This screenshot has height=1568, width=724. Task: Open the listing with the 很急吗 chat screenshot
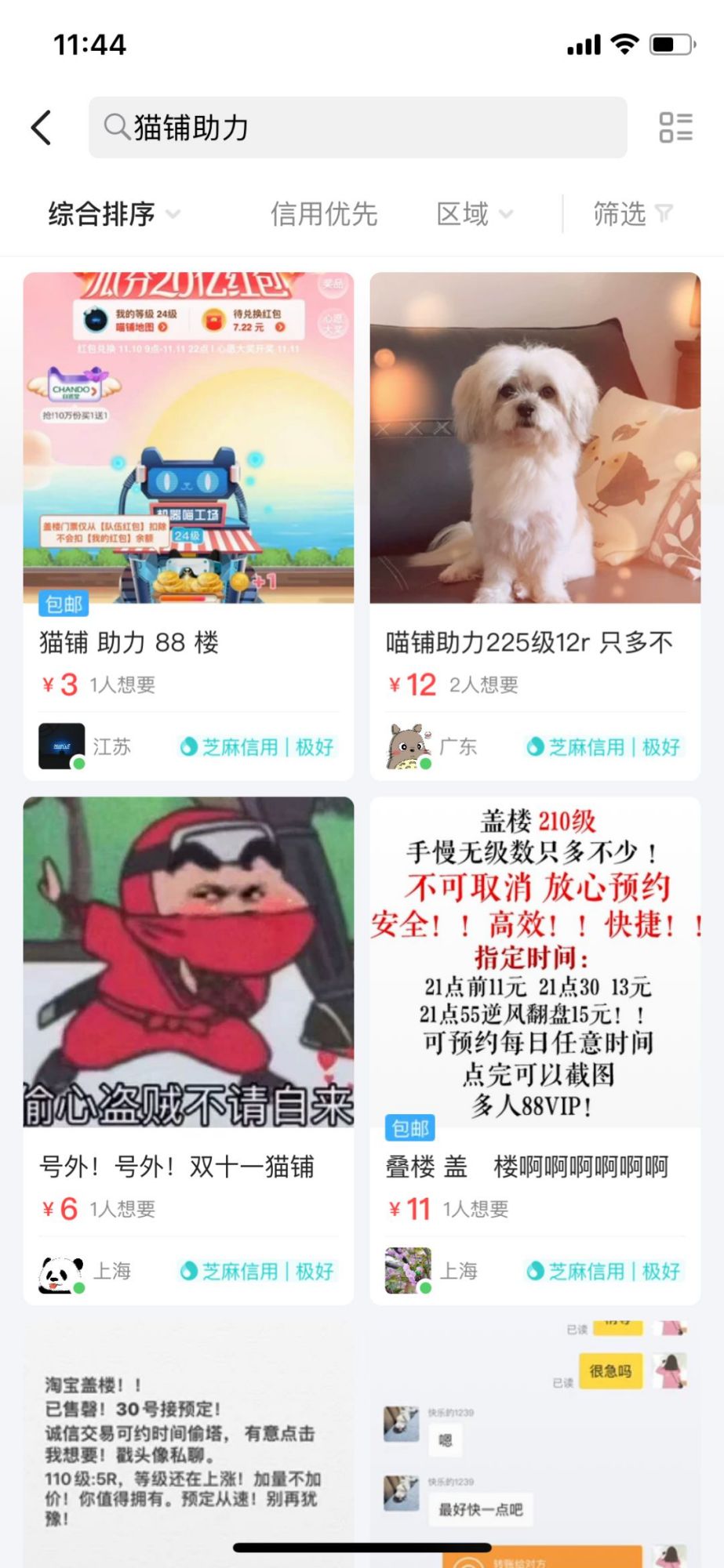[x=535, y=1443]
